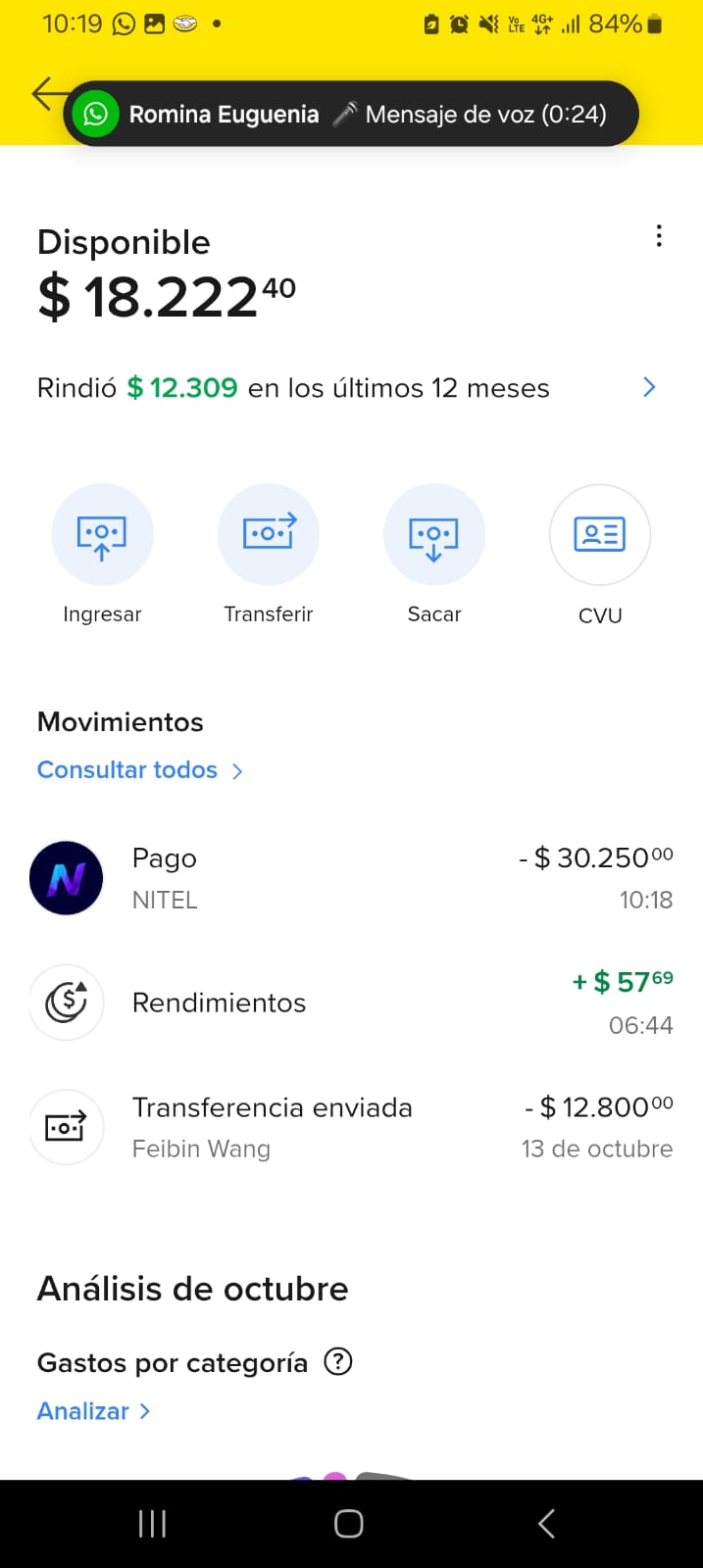The image size is (703, 1568).
Task: Open Consultar todos movements link
Action: (139, 770)
